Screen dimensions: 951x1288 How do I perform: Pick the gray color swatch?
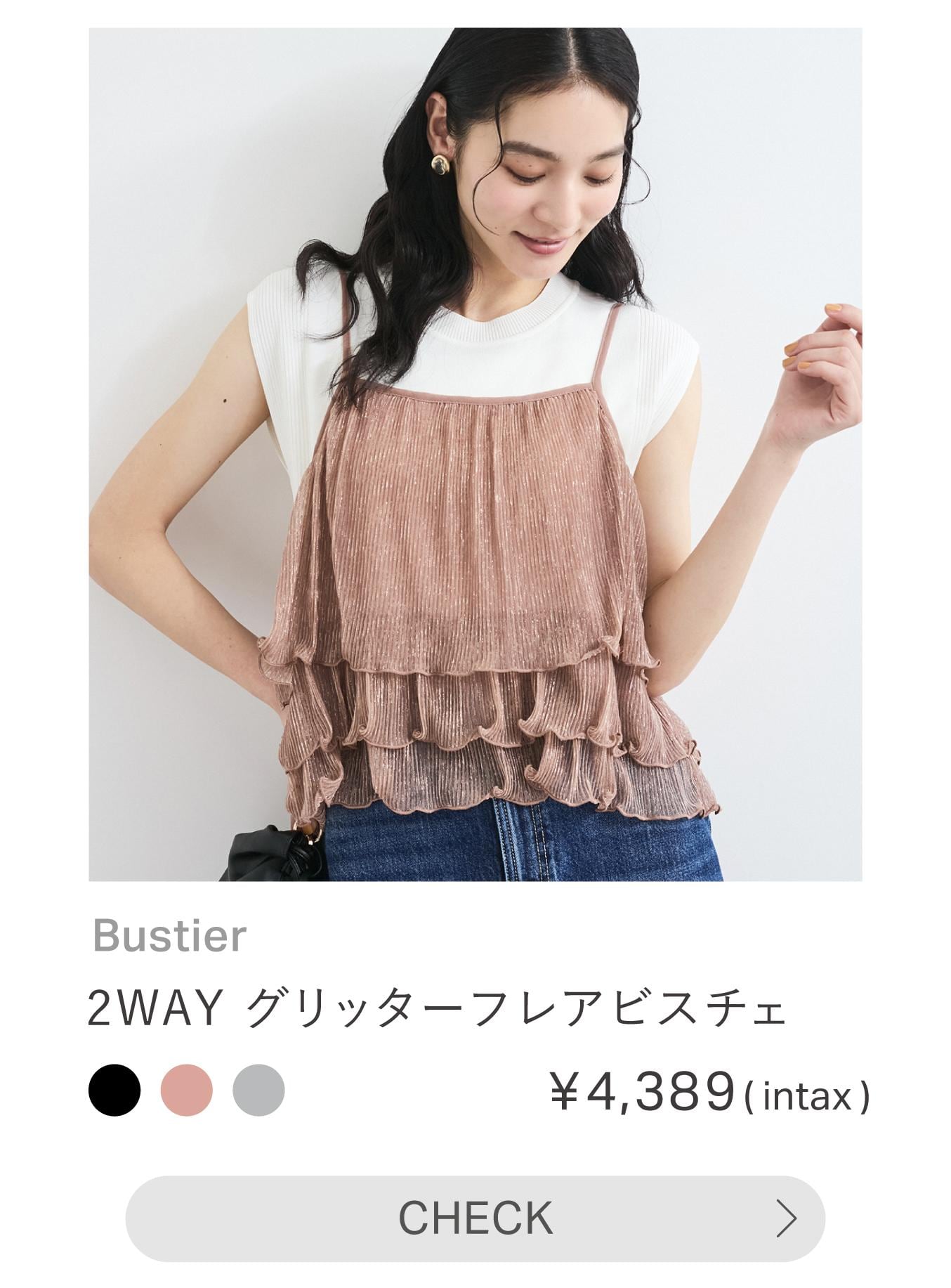(x=258, y=1090)
